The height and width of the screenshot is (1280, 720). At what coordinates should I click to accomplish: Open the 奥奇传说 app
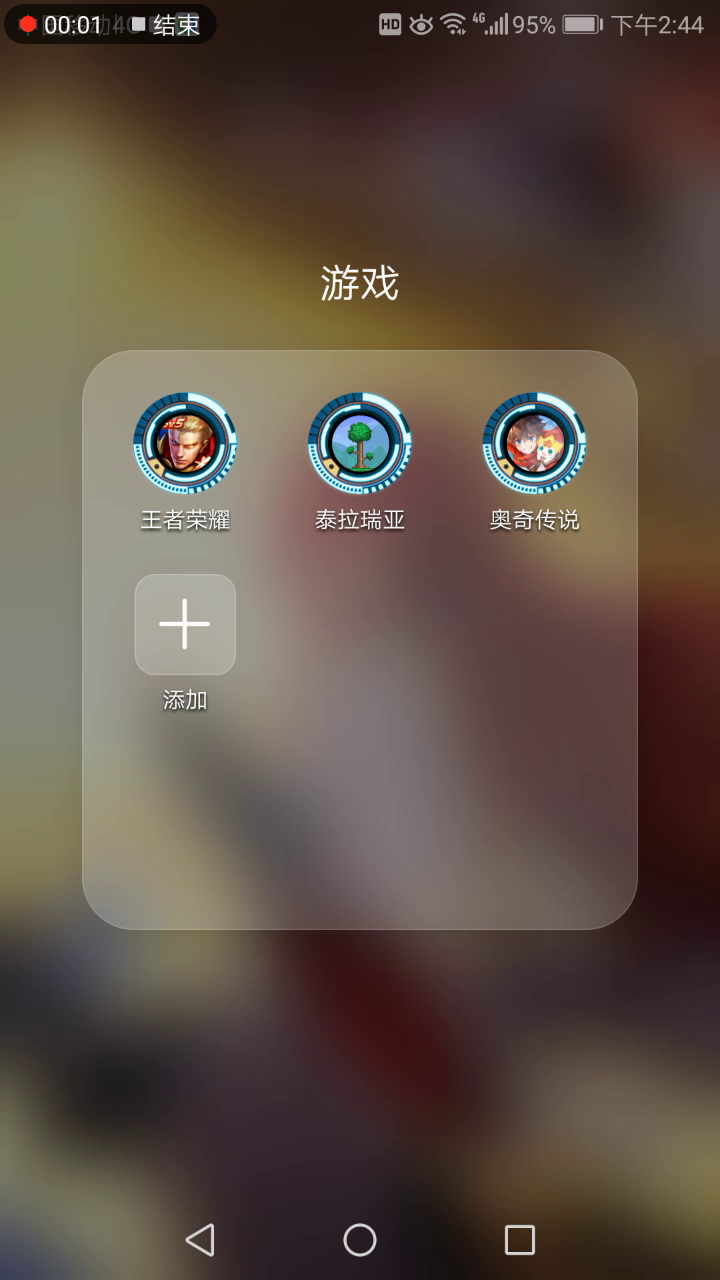click(535, 444)
